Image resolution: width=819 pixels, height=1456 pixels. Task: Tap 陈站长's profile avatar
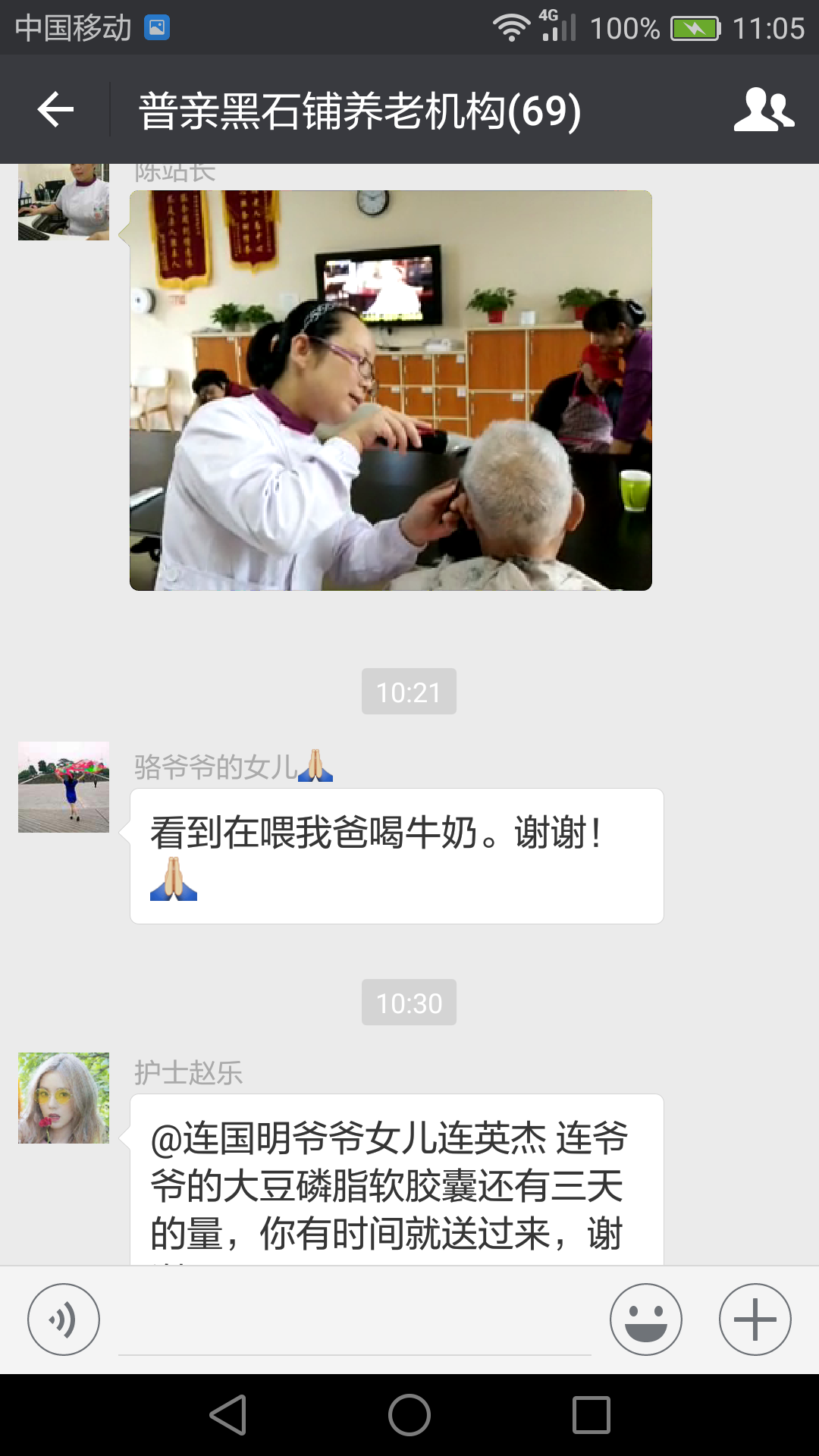64,202
